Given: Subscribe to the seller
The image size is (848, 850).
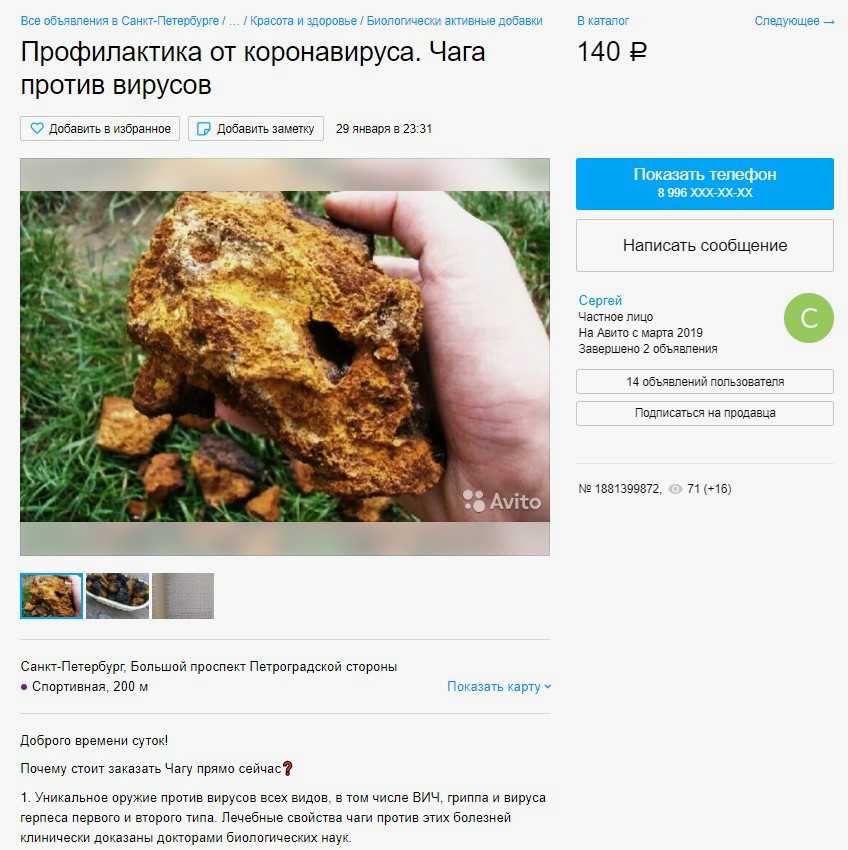Looking at the screenshot, I should (704, 412).
